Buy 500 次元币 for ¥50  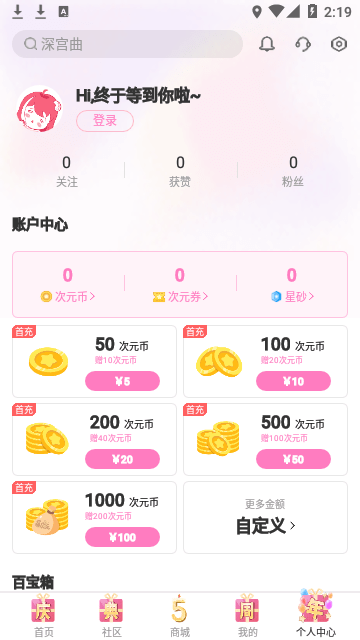pyautogui.click(x=293, y=459)
